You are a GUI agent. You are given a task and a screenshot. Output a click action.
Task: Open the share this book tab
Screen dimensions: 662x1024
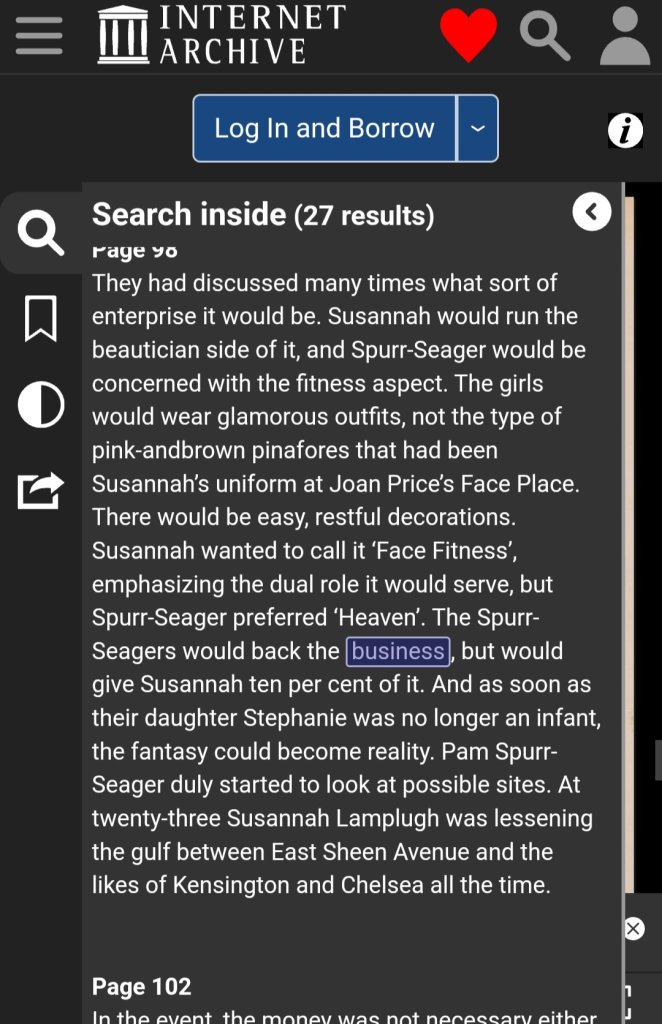[x=41, y=490]
